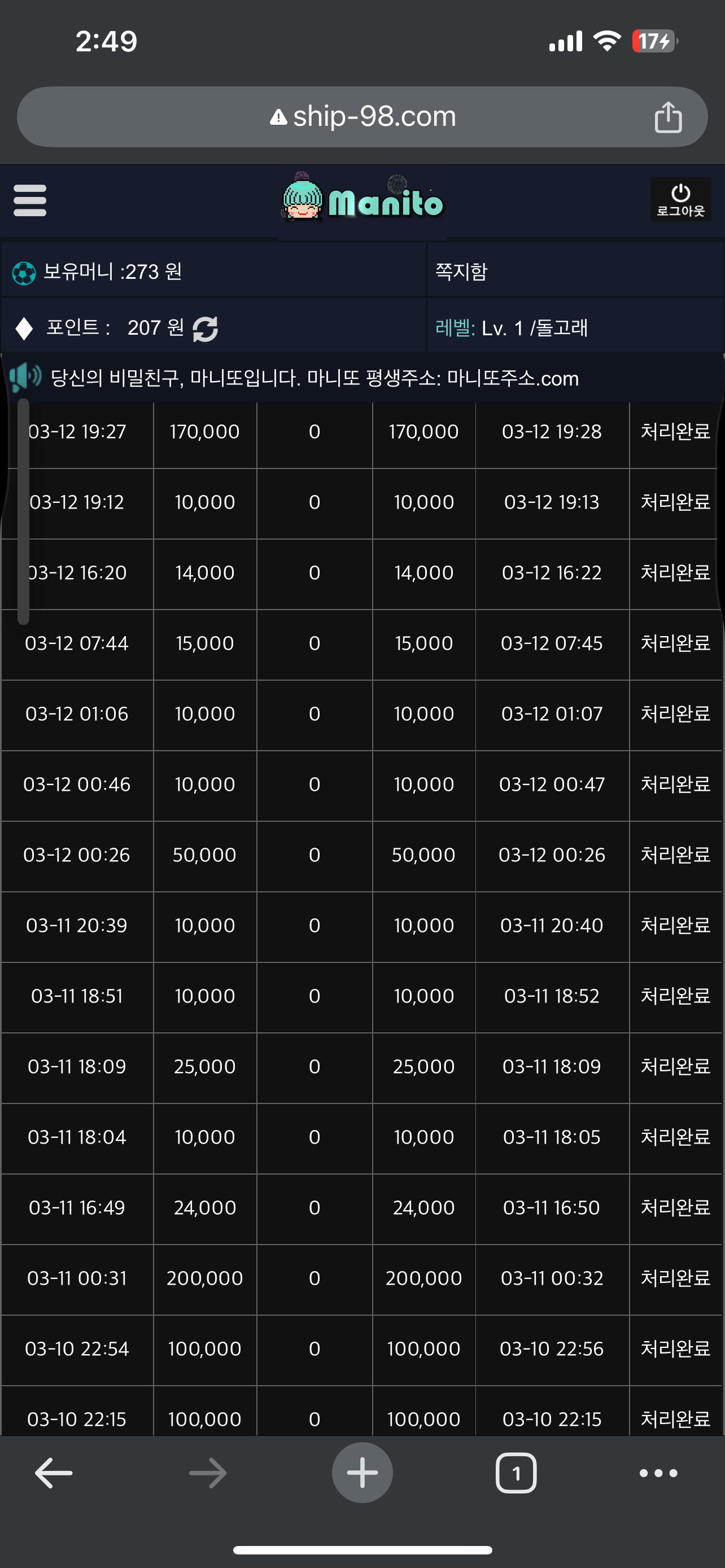The height and width of the screenshot is (1568, 725).
Task: Tap the ship-98.com address bar
Action: pos(362,117)
